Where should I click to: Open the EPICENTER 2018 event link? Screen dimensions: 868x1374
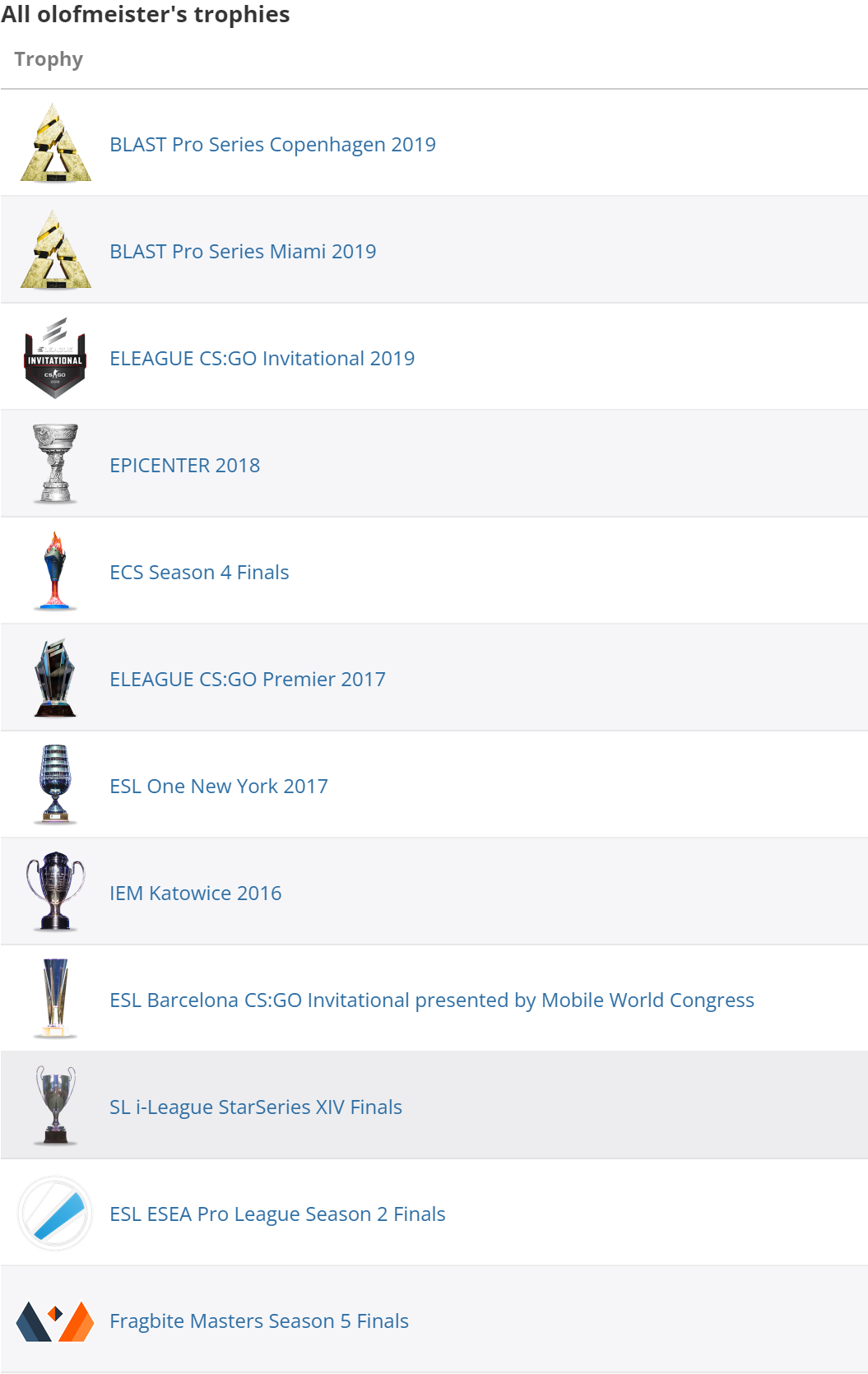coord(184,465)
